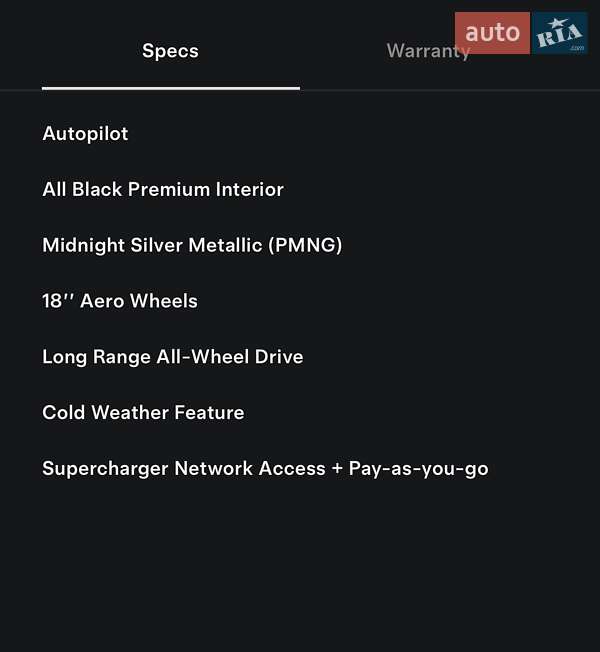The image size is (600, 652).
Task: Select the Specs tab
Action: point(170,52)
